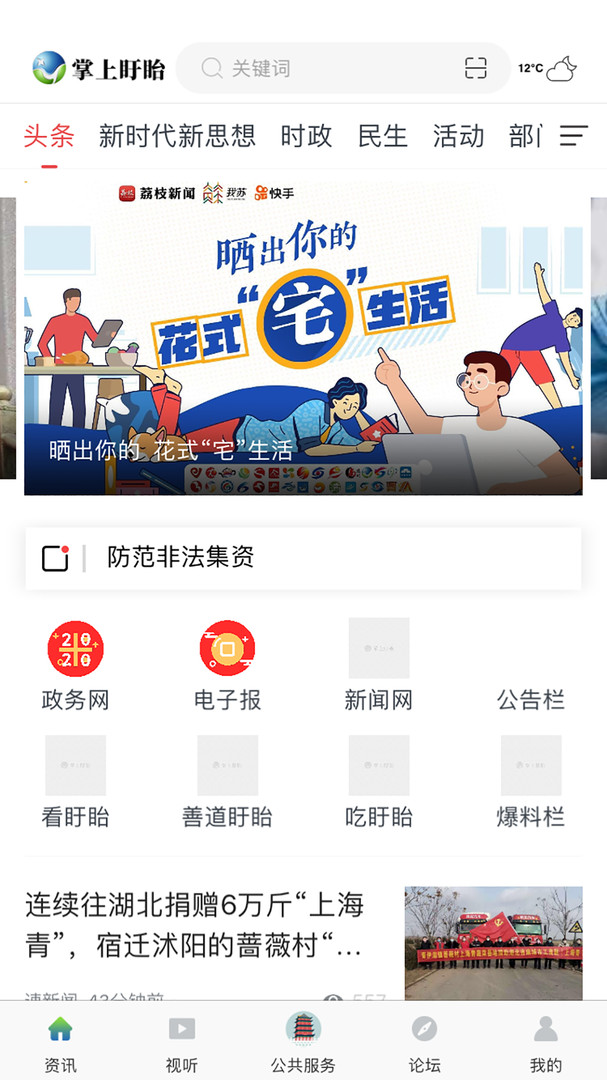Viewport: 607px width, 1080px height.
Task: Open the 我的 profile tab
Action: pos(545,1042)
